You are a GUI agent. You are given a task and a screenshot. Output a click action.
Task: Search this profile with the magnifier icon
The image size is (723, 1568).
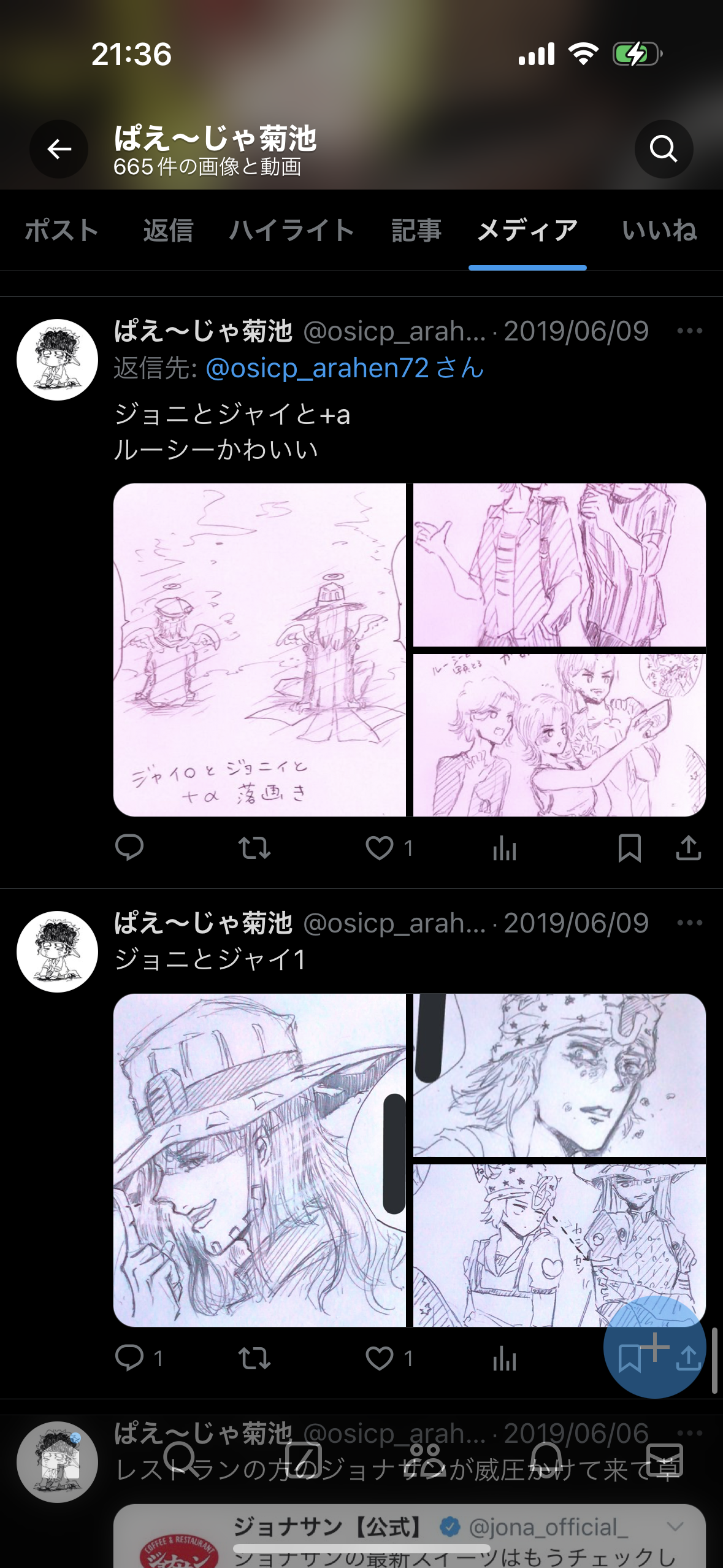point(664,149)
